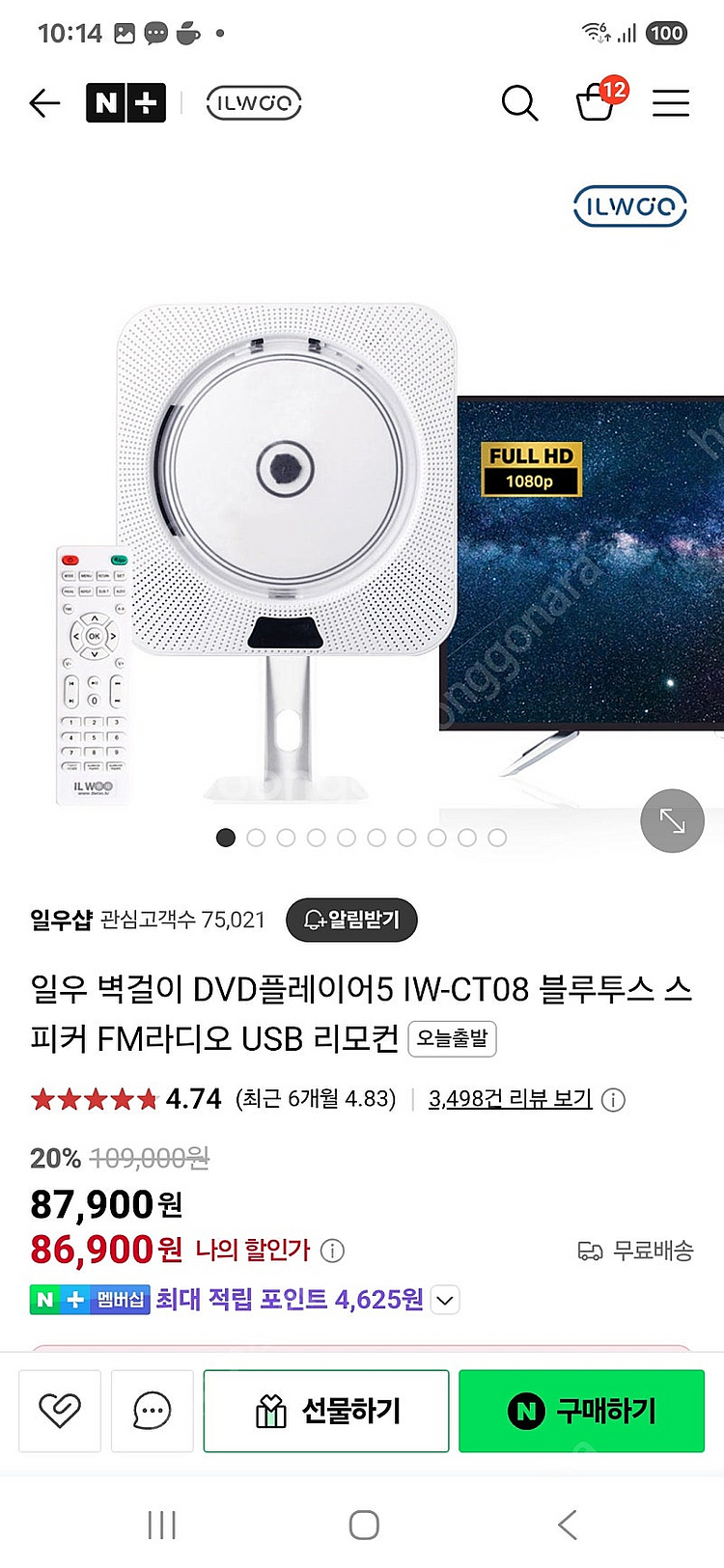Open the chat inquiry icon

point(152,1410)
